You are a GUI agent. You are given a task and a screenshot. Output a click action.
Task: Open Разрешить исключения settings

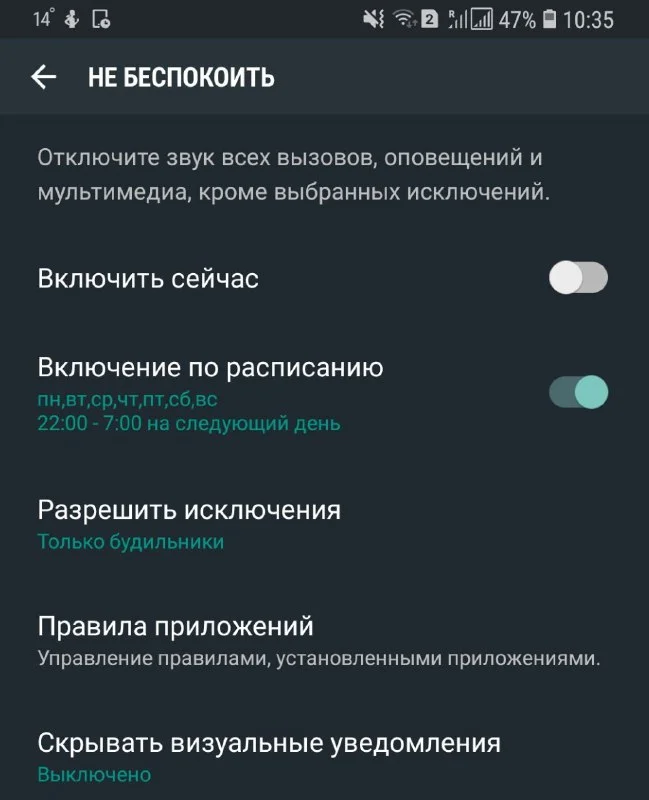(x=190, y=524)
